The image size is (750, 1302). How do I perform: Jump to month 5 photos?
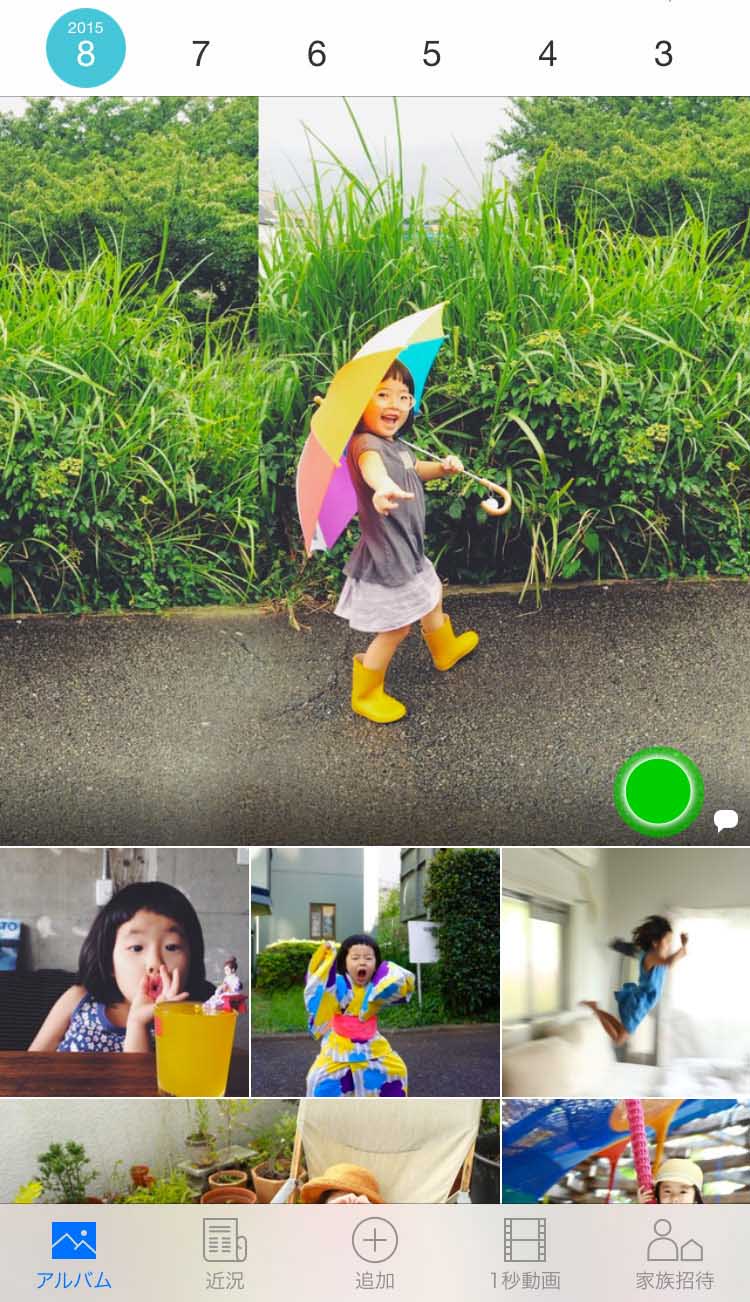(432, 54)
